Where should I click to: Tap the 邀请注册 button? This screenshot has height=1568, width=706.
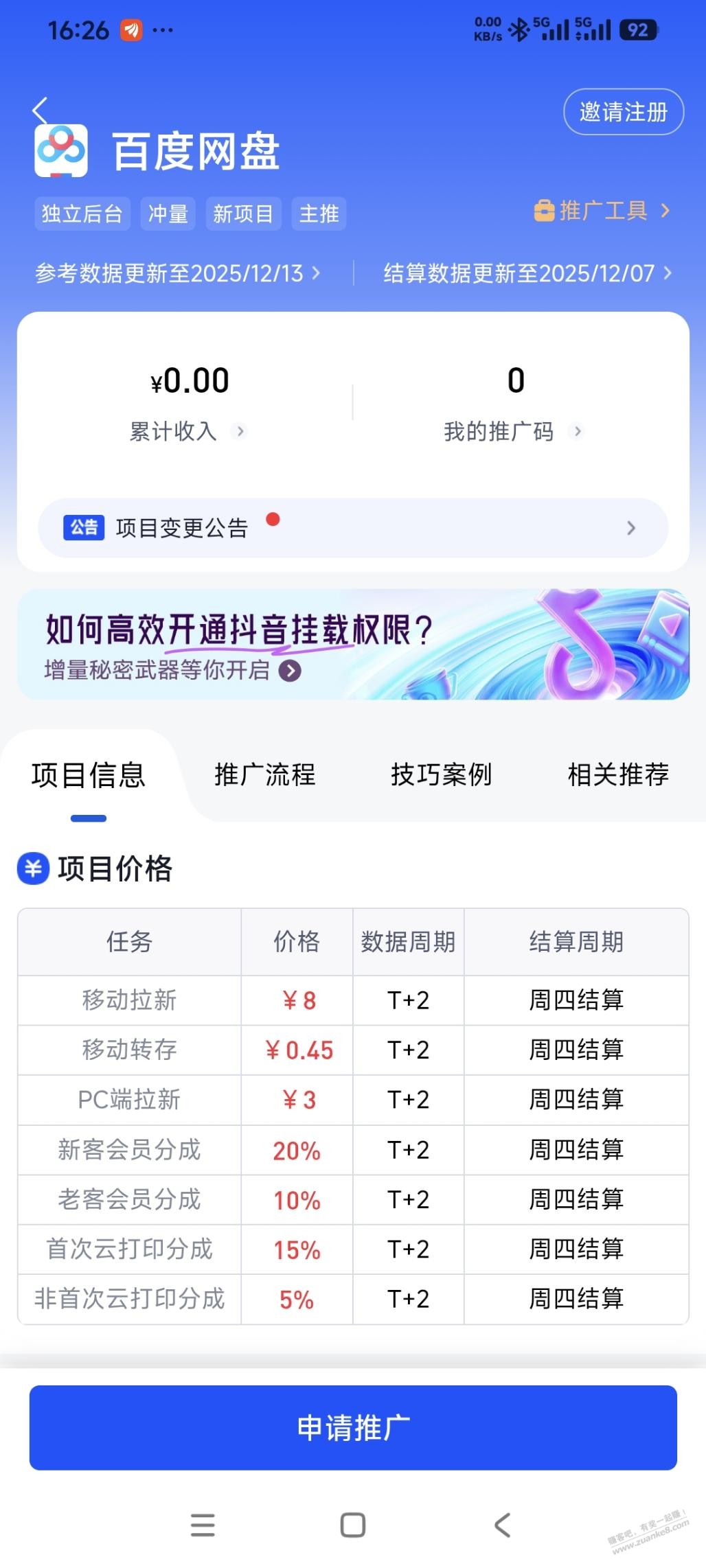[623, 112]
